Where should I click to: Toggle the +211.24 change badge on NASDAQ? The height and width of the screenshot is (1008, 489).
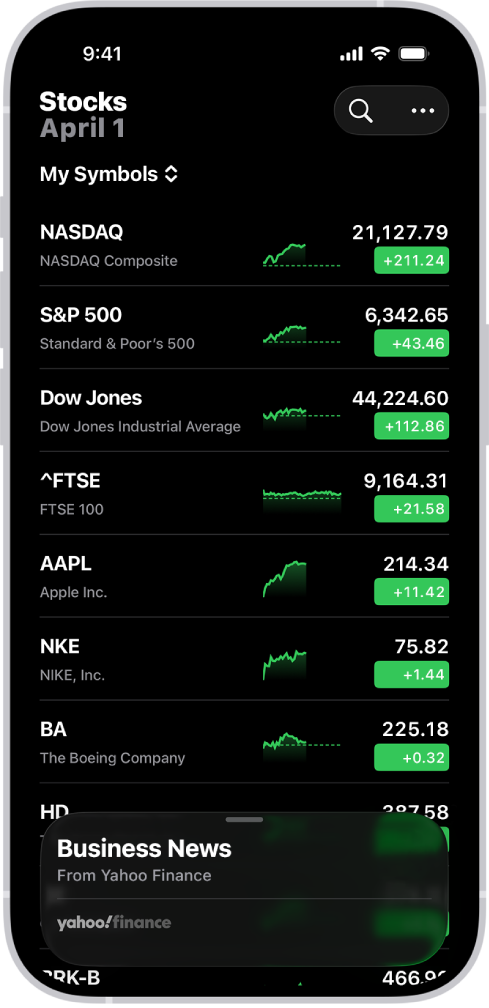click(411, 260)
